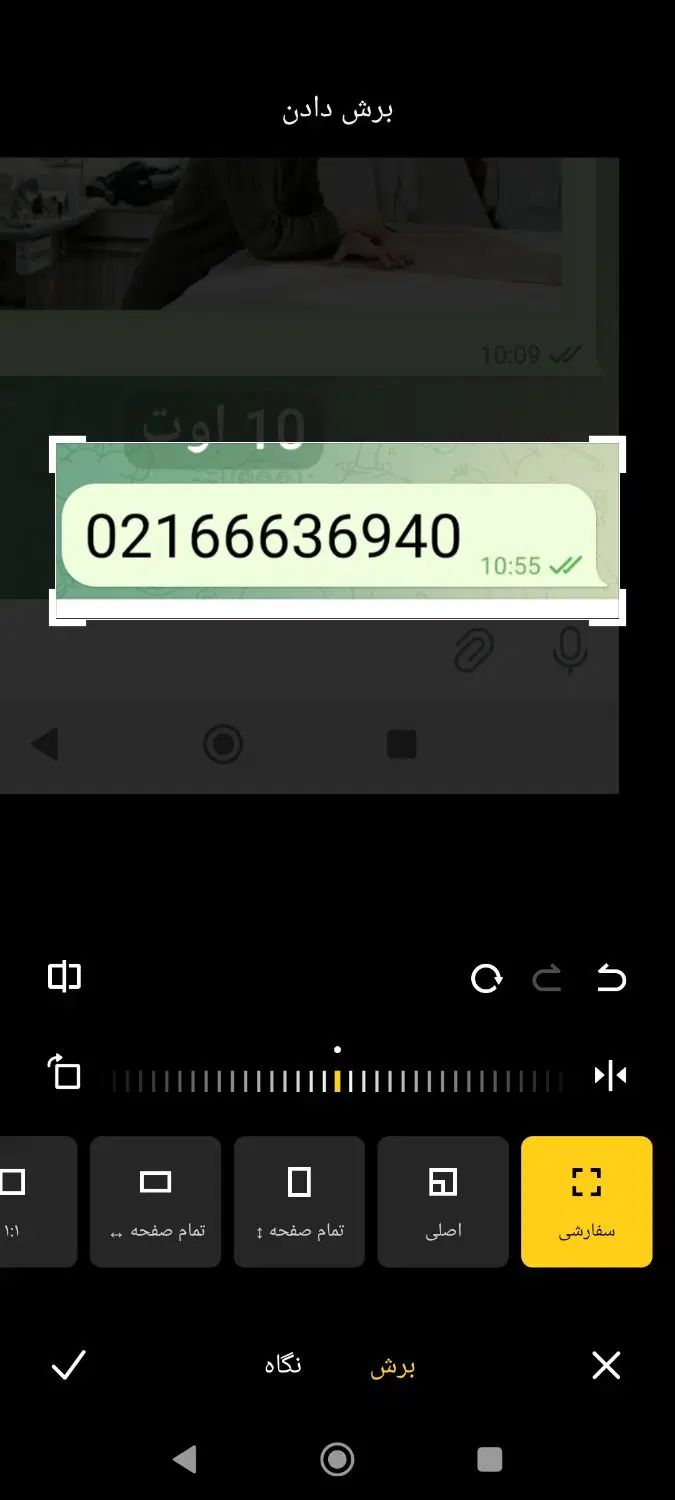
Task: Select the سفارشی crop ratio
Action: [x=587, y=1201]
